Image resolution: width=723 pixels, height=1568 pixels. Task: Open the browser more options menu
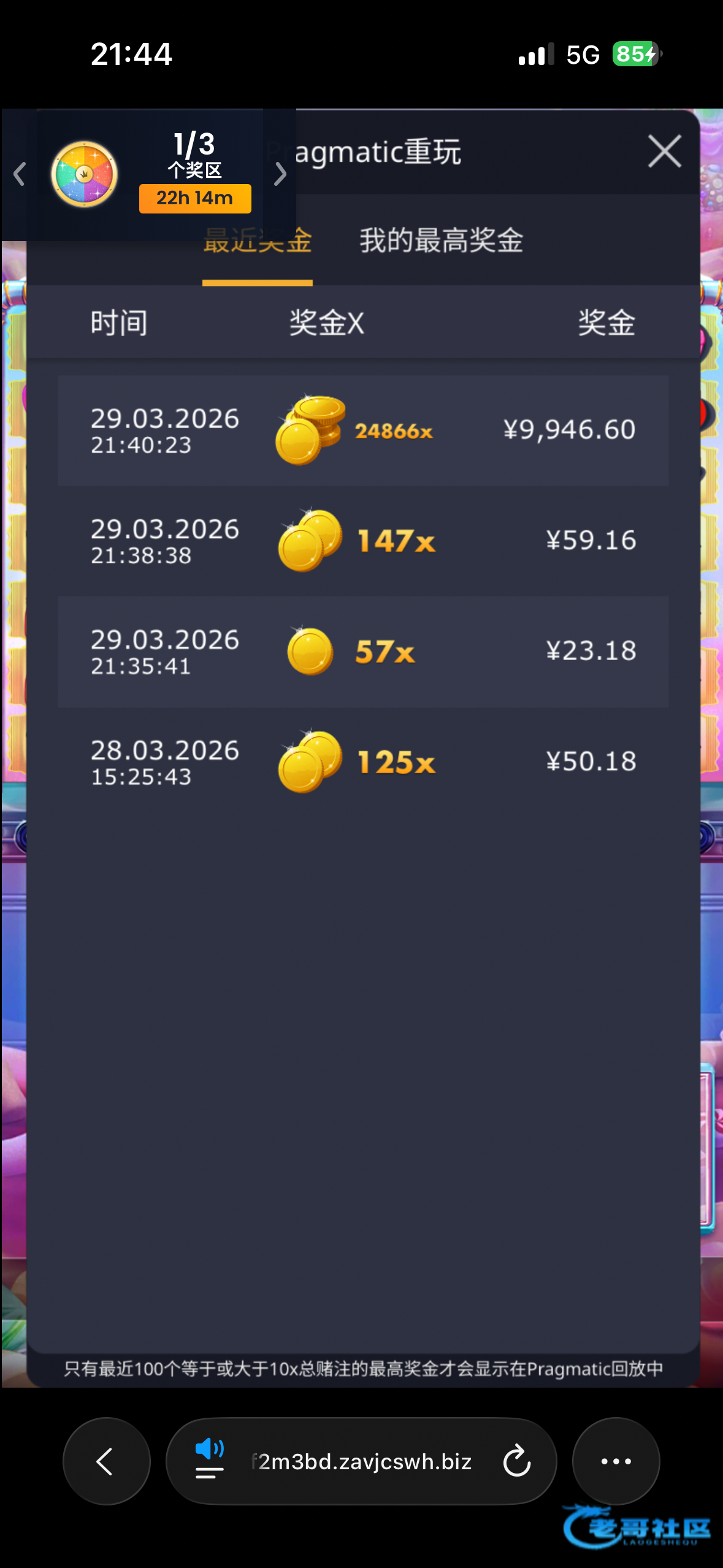tap(616, 1461)
